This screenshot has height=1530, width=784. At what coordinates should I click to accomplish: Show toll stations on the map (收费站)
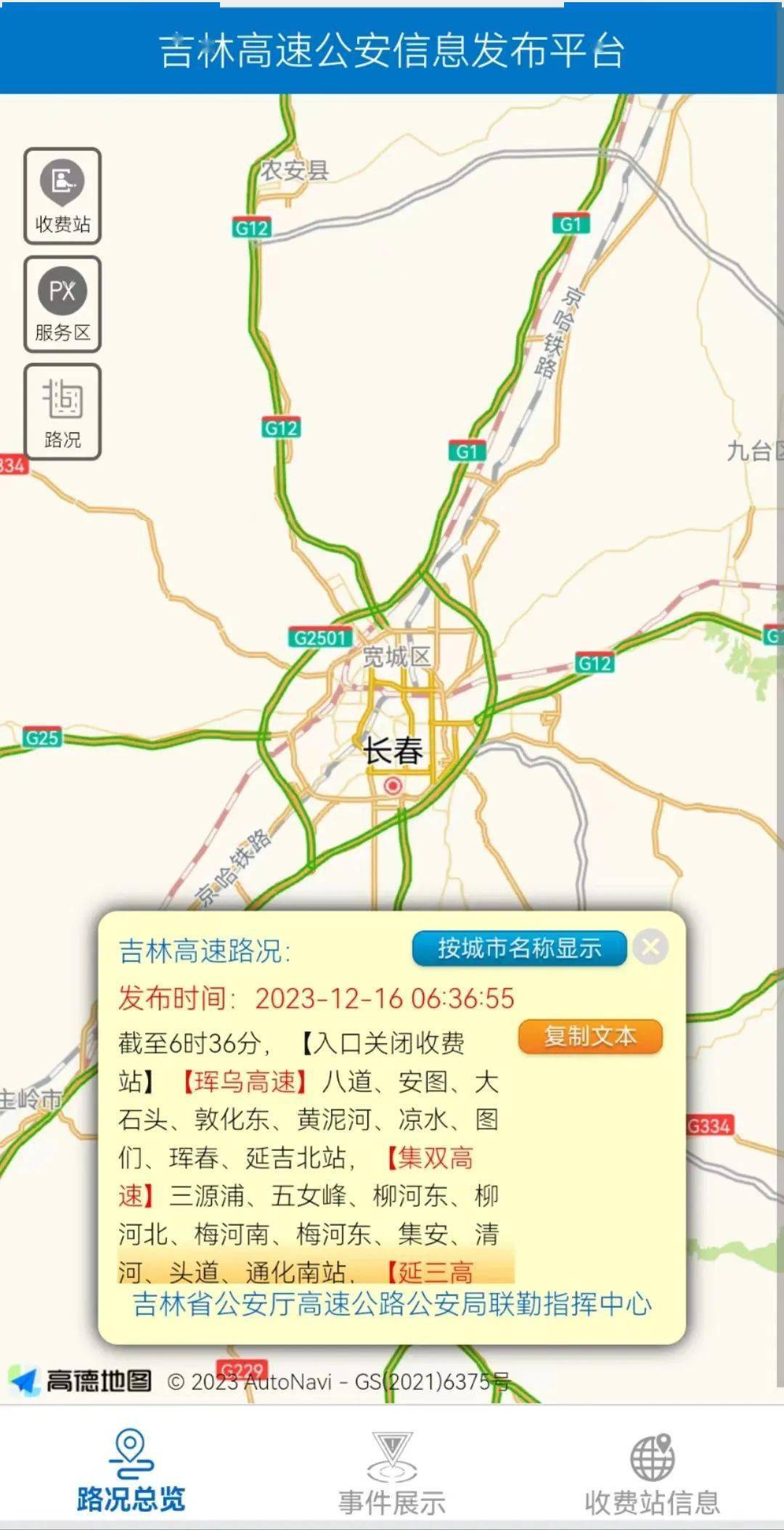click(x=62, y=196)
